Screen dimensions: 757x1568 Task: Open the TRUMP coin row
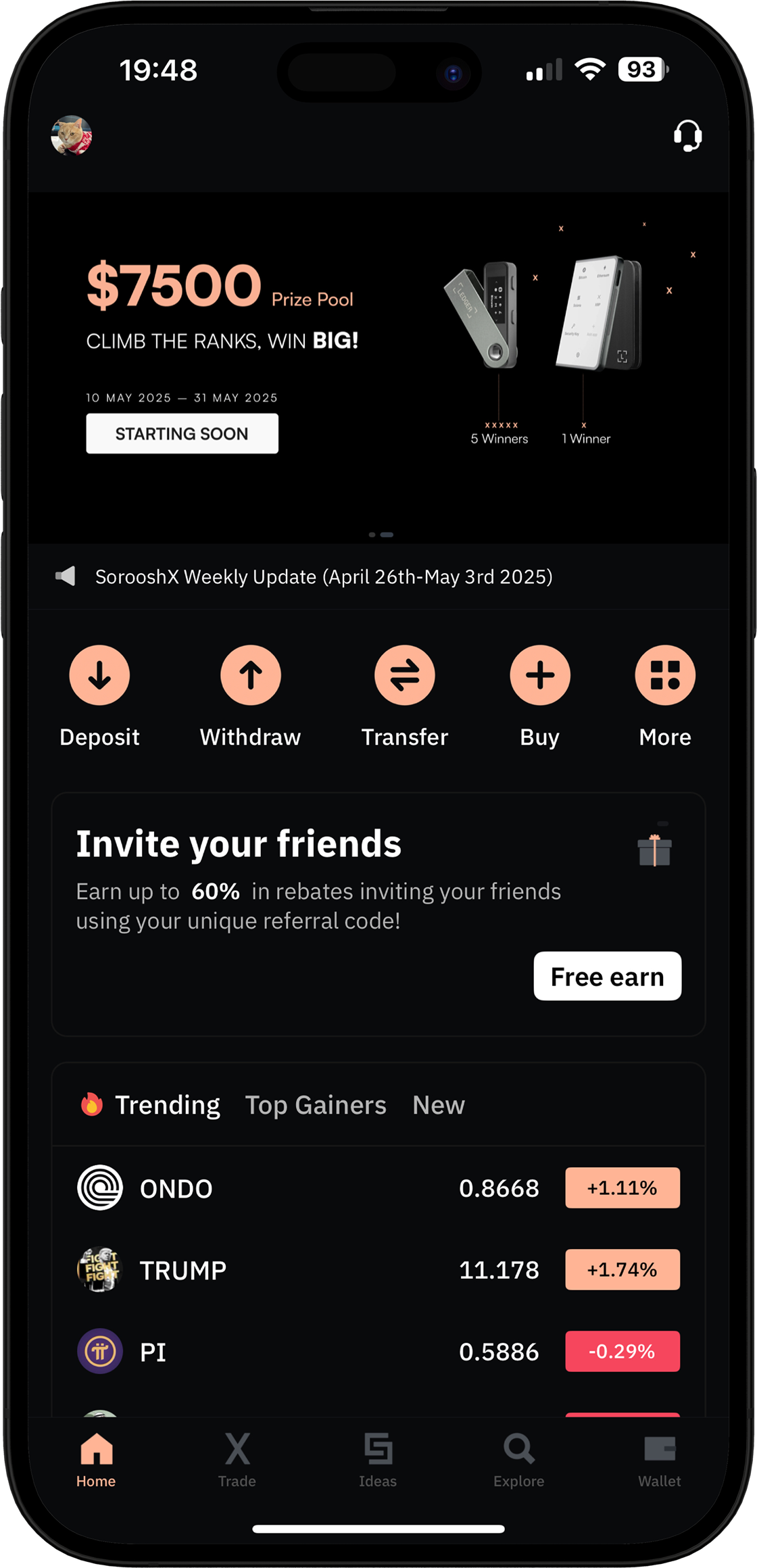tap(378, 1269)
